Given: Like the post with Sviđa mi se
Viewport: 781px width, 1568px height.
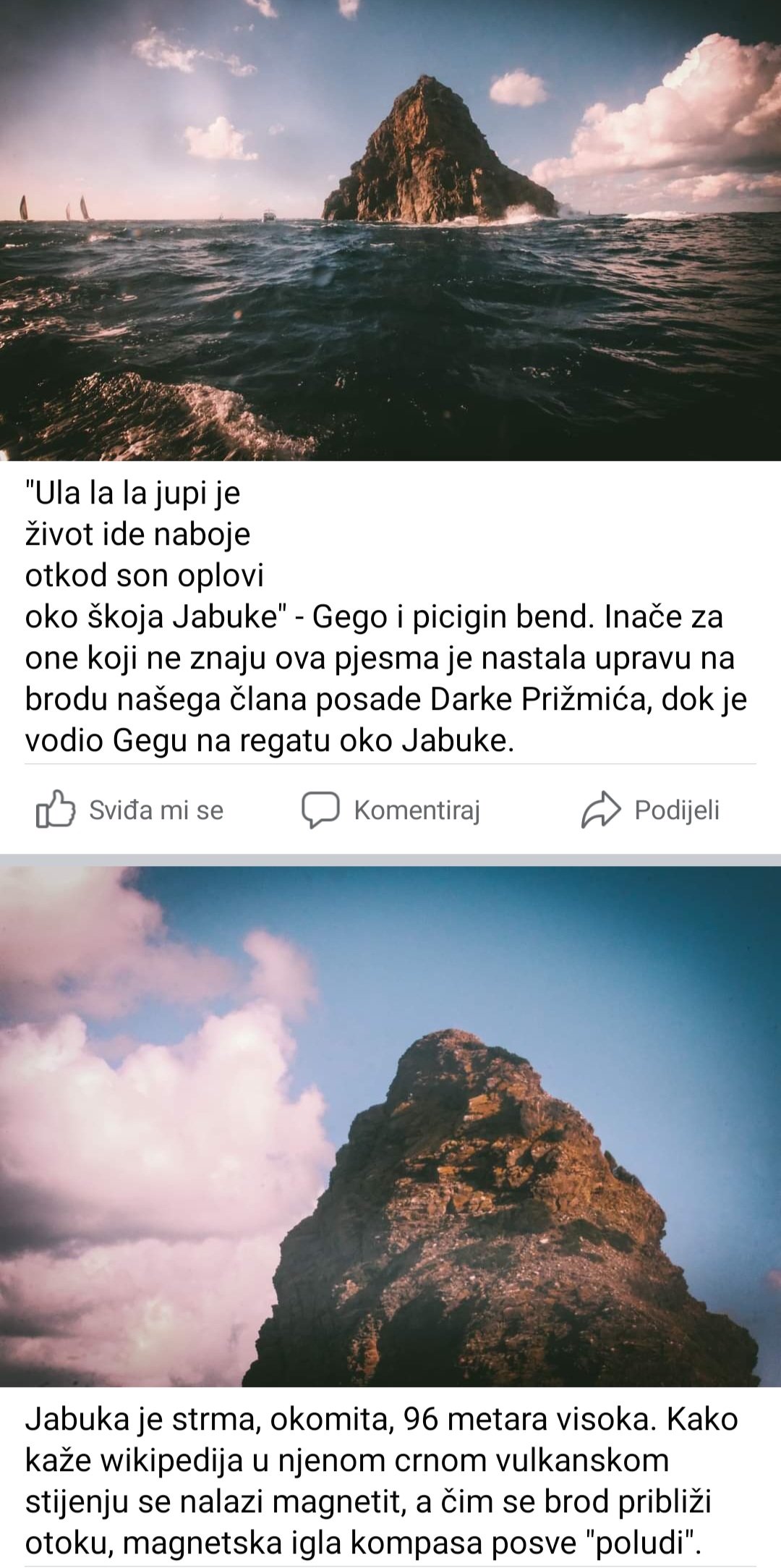Looking at the screenshot, I should pyautogui.click(x=130, y=810).
